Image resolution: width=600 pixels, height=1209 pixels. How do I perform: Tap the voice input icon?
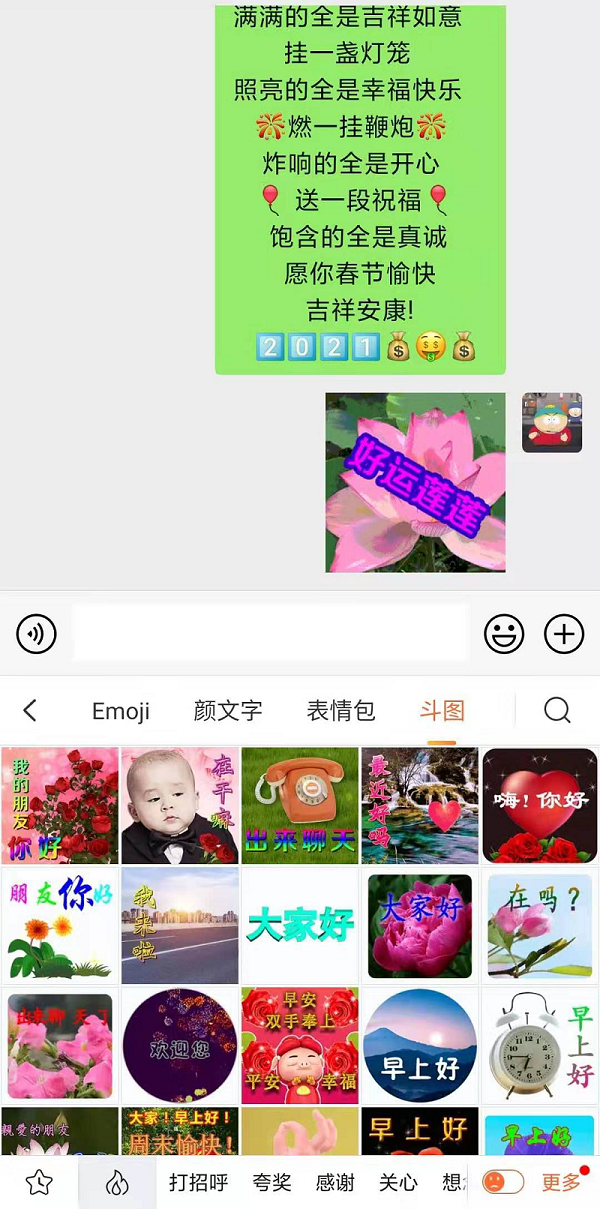37,633
